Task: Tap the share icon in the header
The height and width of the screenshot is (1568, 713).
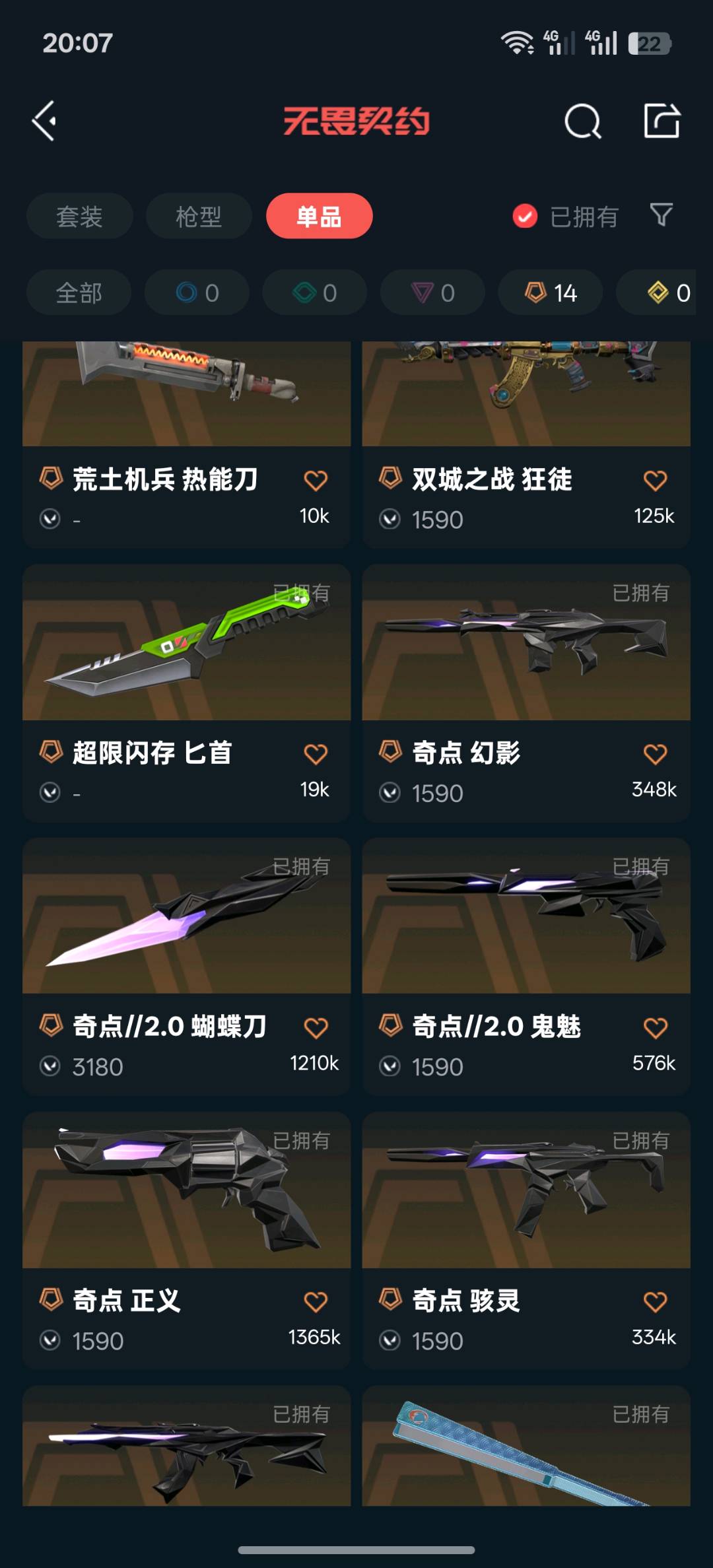Action: point(662,121)
